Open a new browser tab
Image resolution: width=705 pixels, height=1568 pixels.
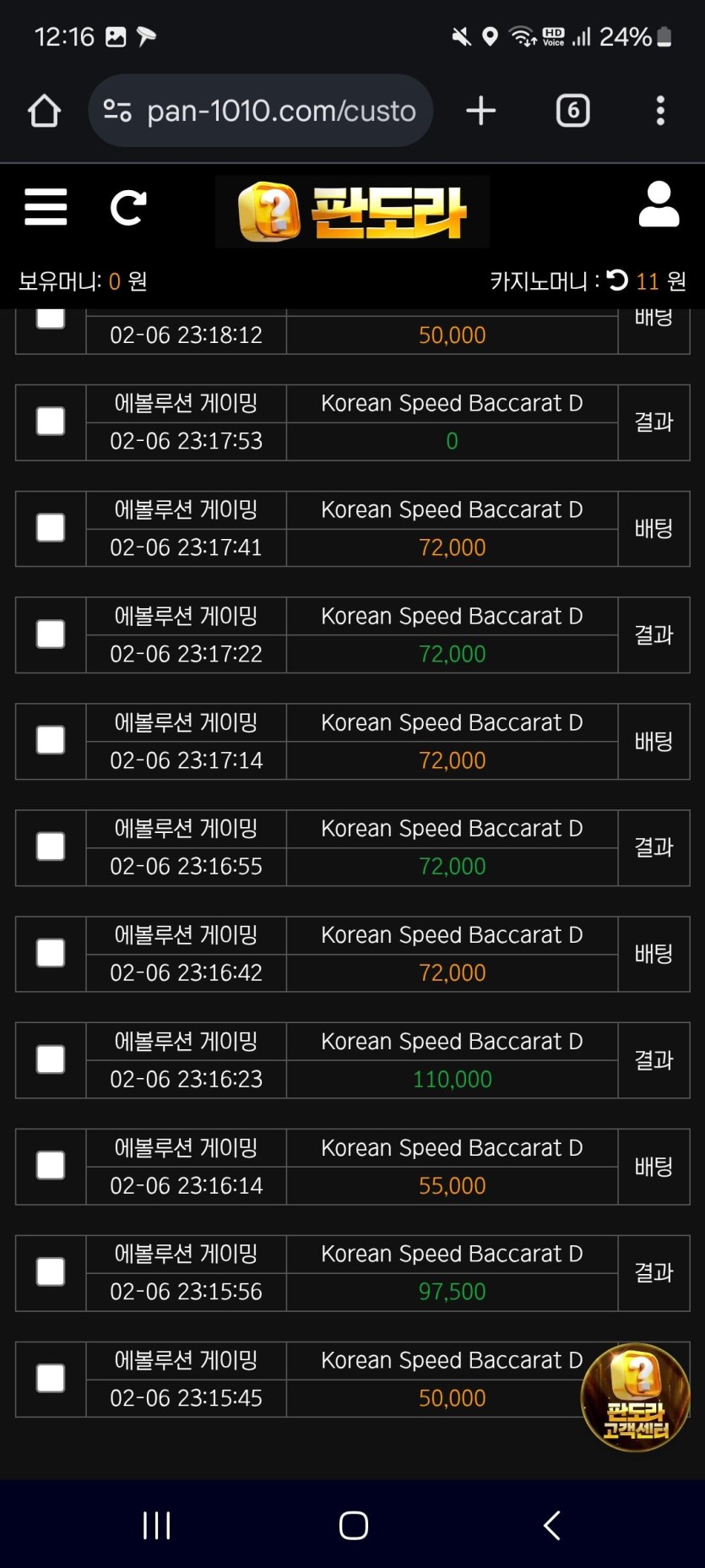tap(480, 111)
